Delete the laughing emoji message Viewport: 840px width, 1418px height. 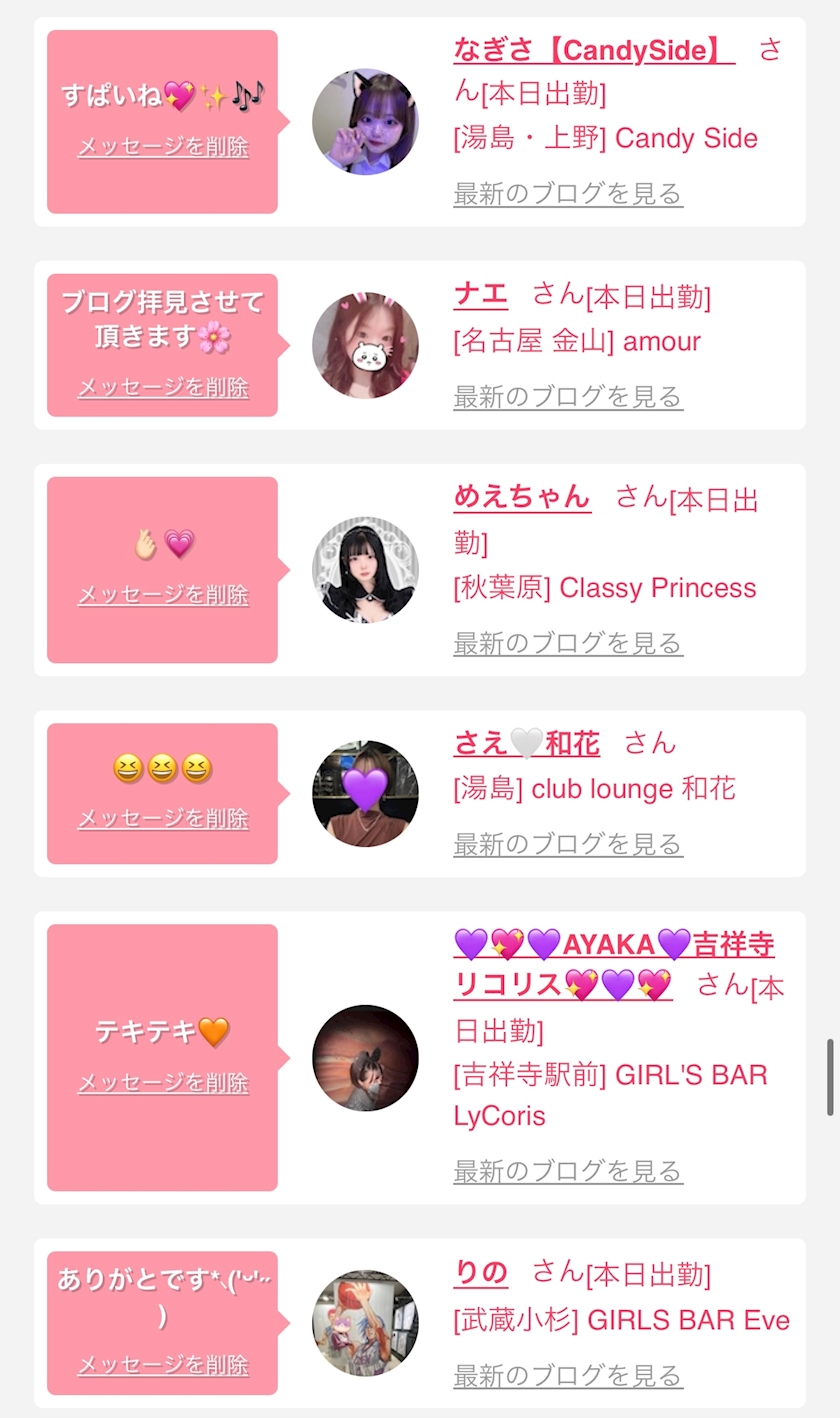163,818
